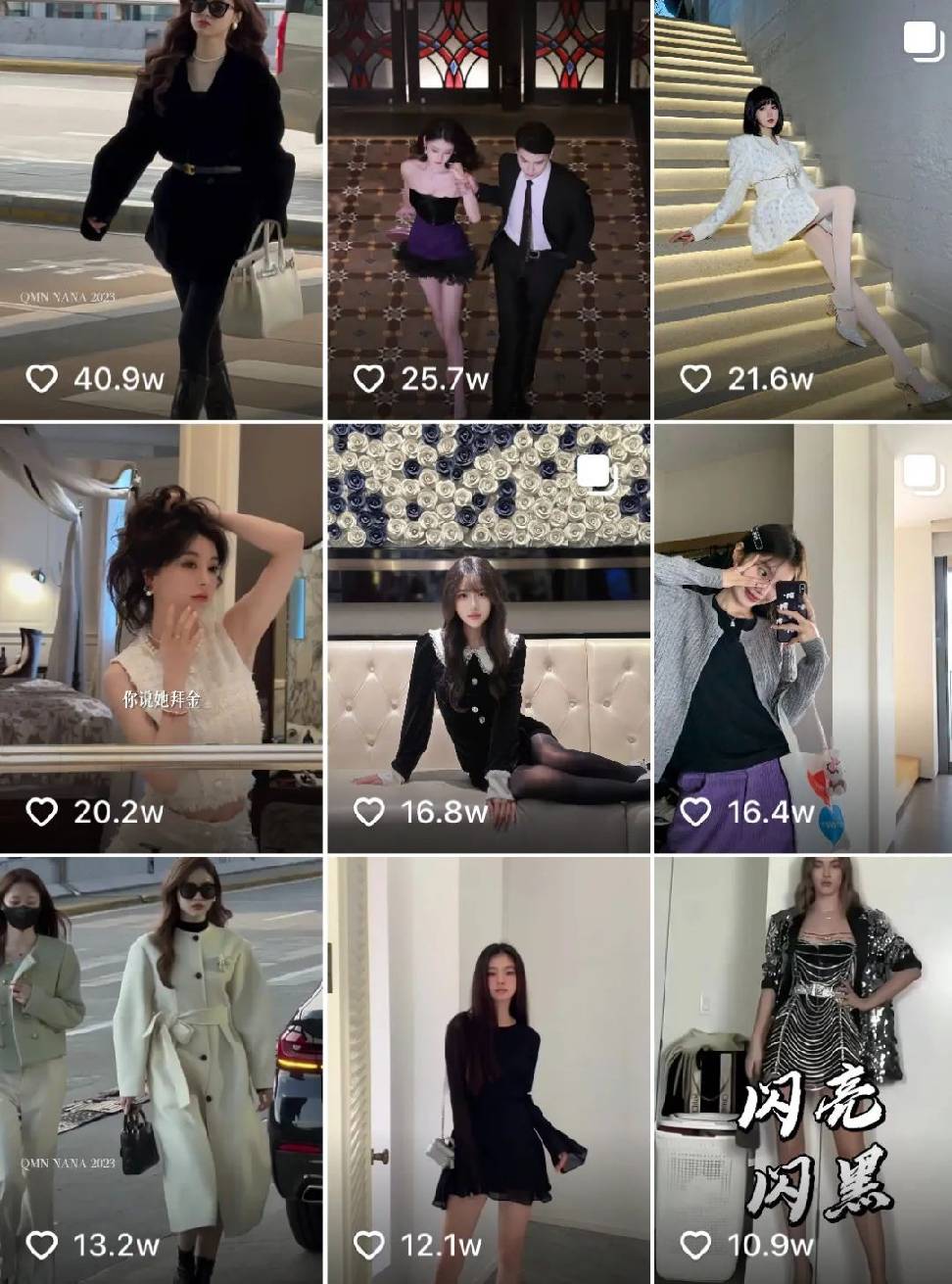The image size is (952, 1284).
Task: Open the staircase post with 21.6w likes
Action: 803,209
